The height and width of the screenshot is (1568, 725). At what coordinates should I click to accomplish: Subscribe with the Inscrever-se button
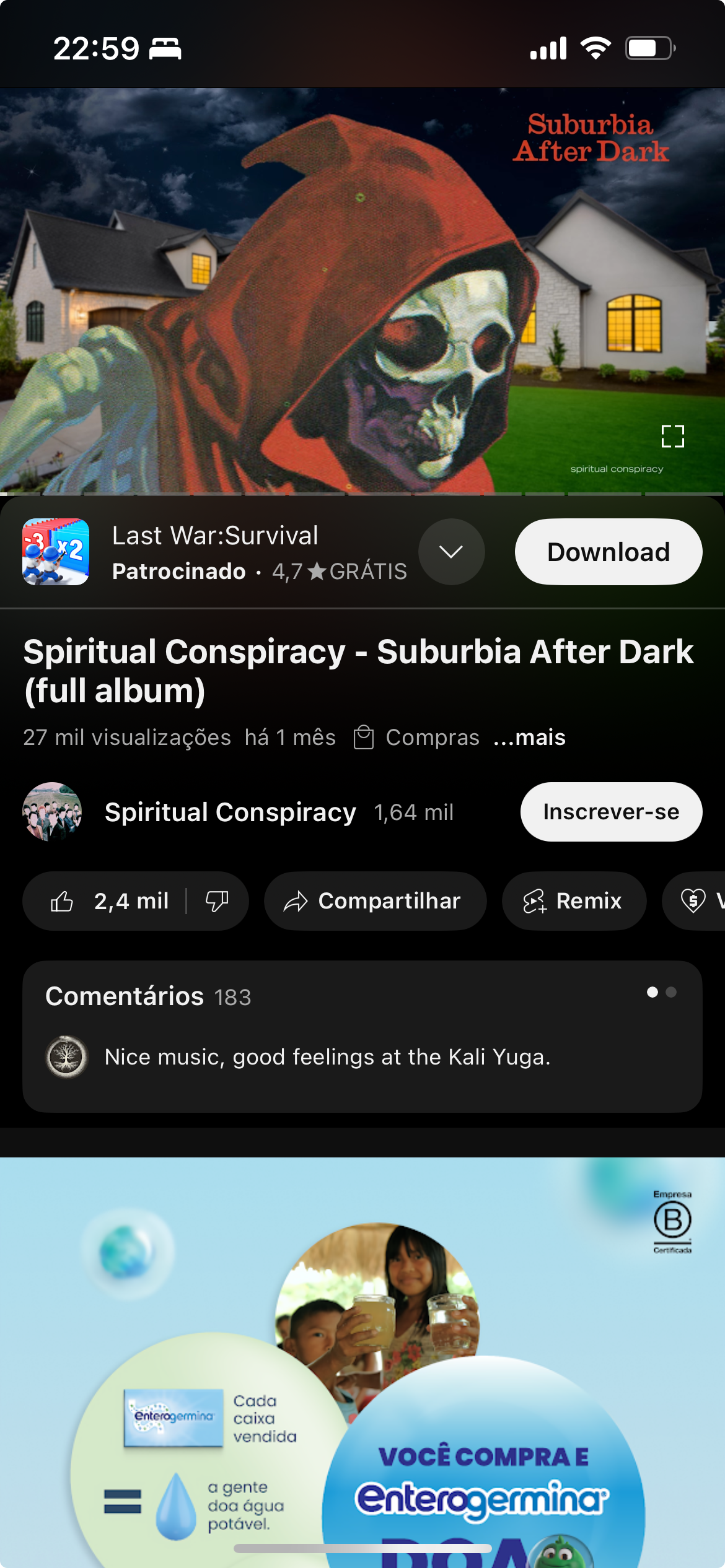(611, 812)
